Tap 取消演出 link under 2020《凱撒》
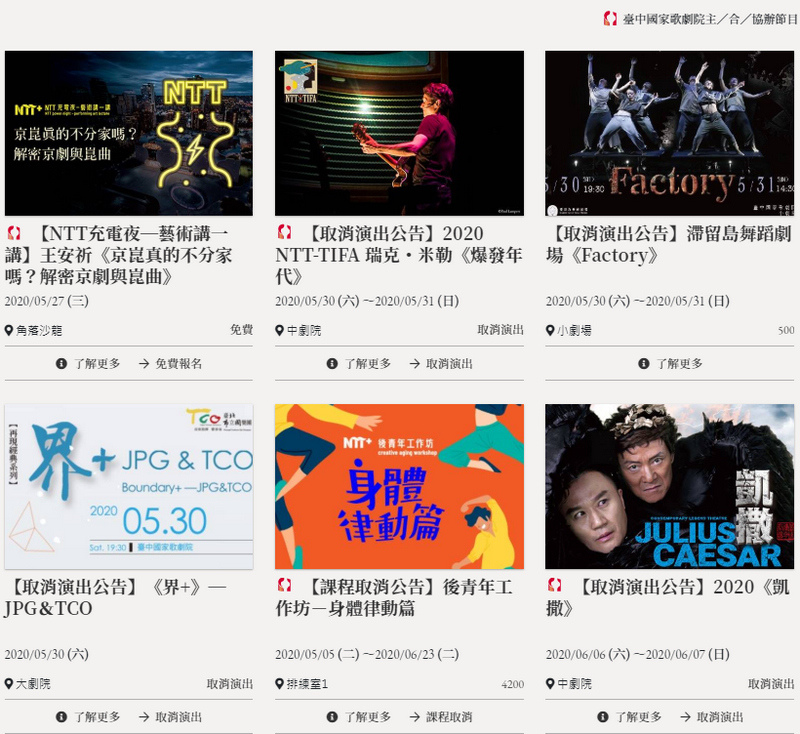 pyautogui.click(x=712, y=717)
